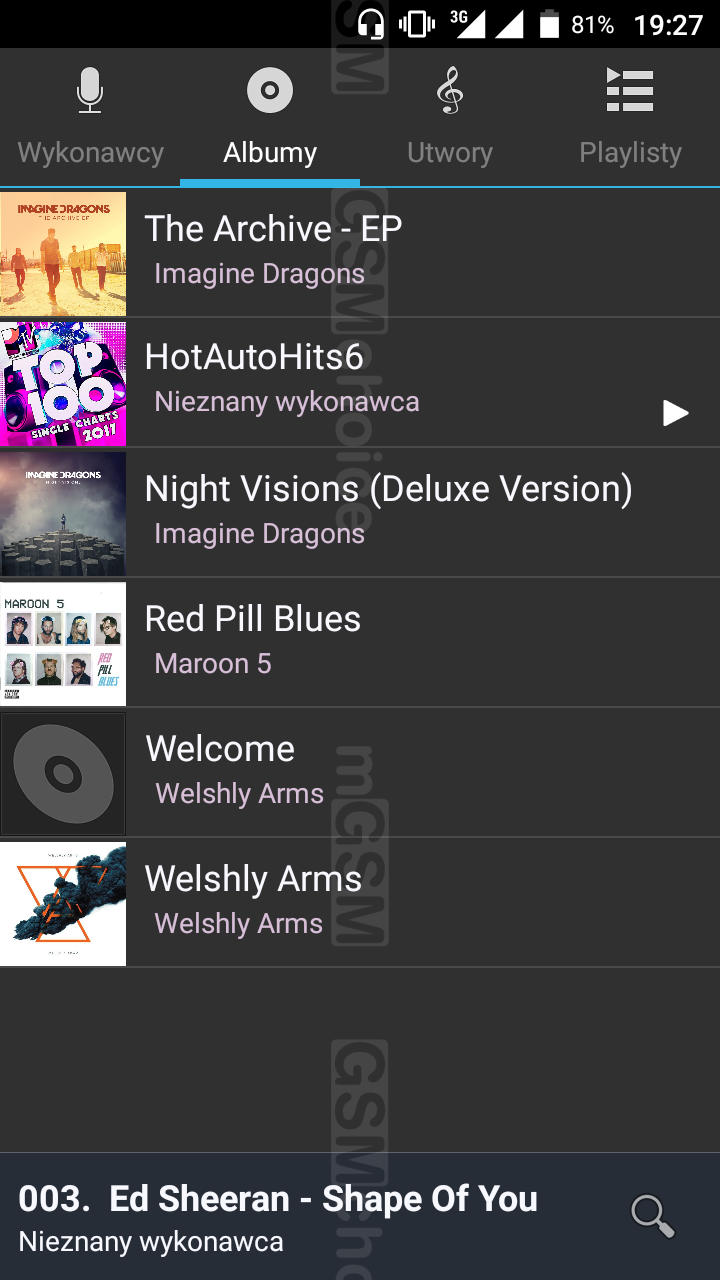Image resolution: width=720 pixels, height=1280 pixels.
Task: Open the album titled Welshly Arms
Action: pos(360,903)
